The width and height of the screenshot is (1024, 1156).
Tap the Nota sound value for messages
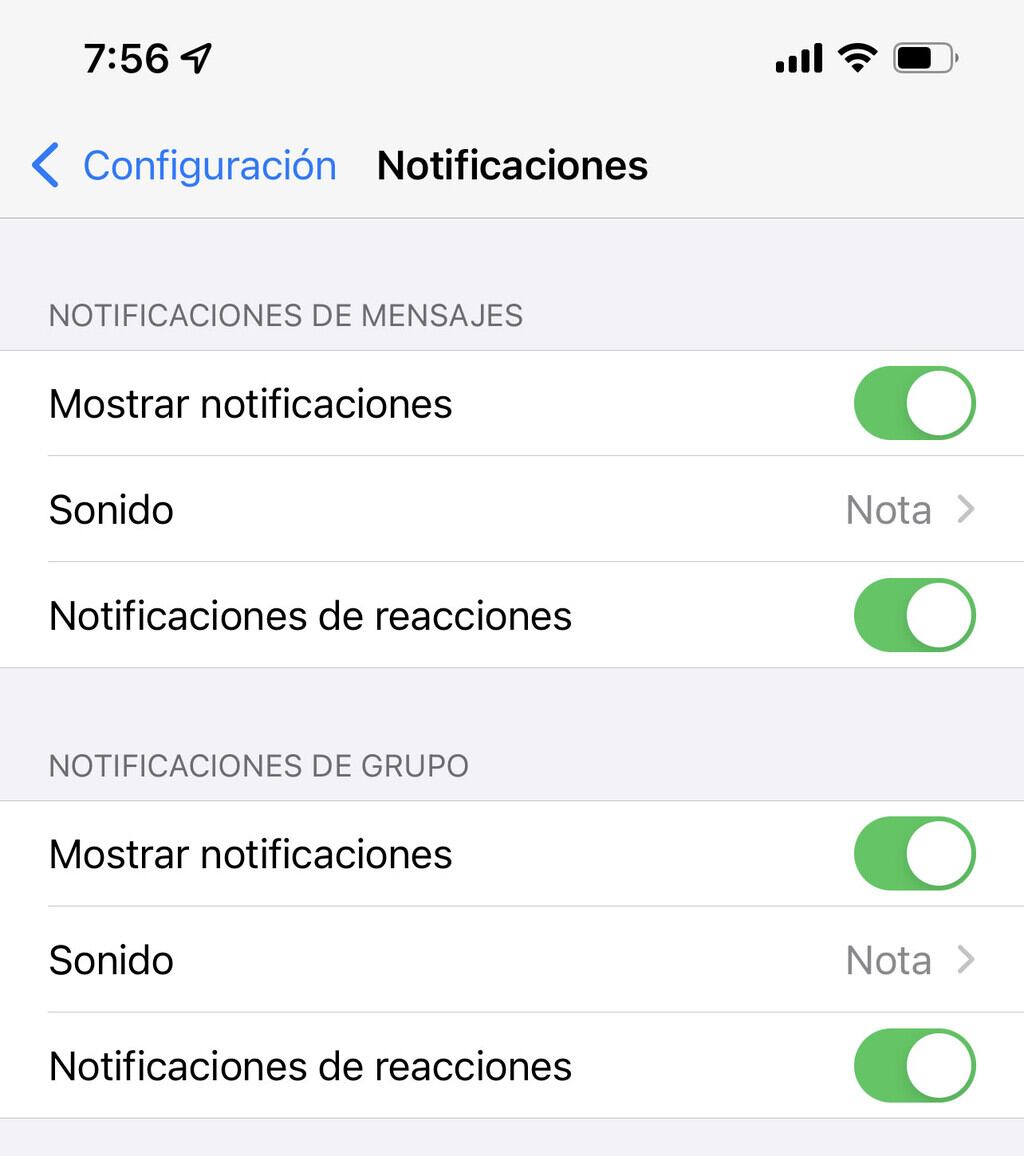point(888,510)
